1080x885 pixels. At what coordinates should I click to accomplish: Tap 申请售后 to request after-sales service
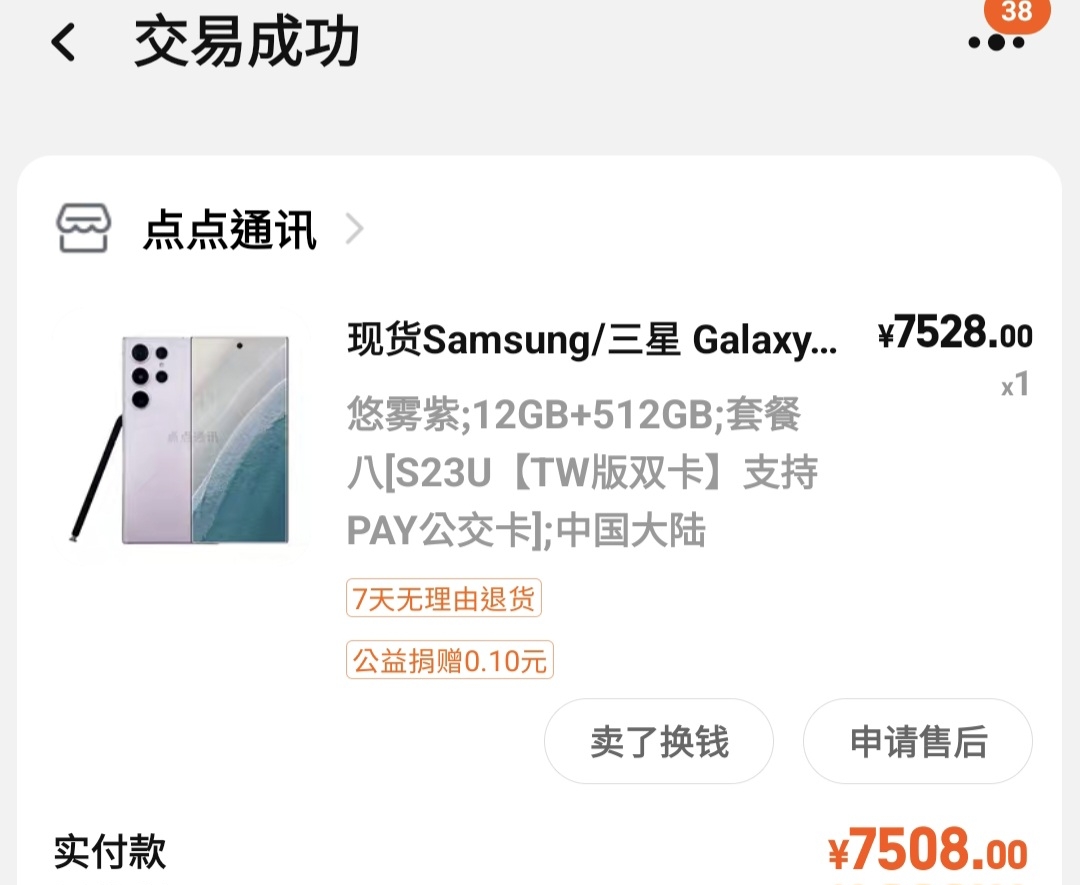pyautogui.click(x=917, y=741)
